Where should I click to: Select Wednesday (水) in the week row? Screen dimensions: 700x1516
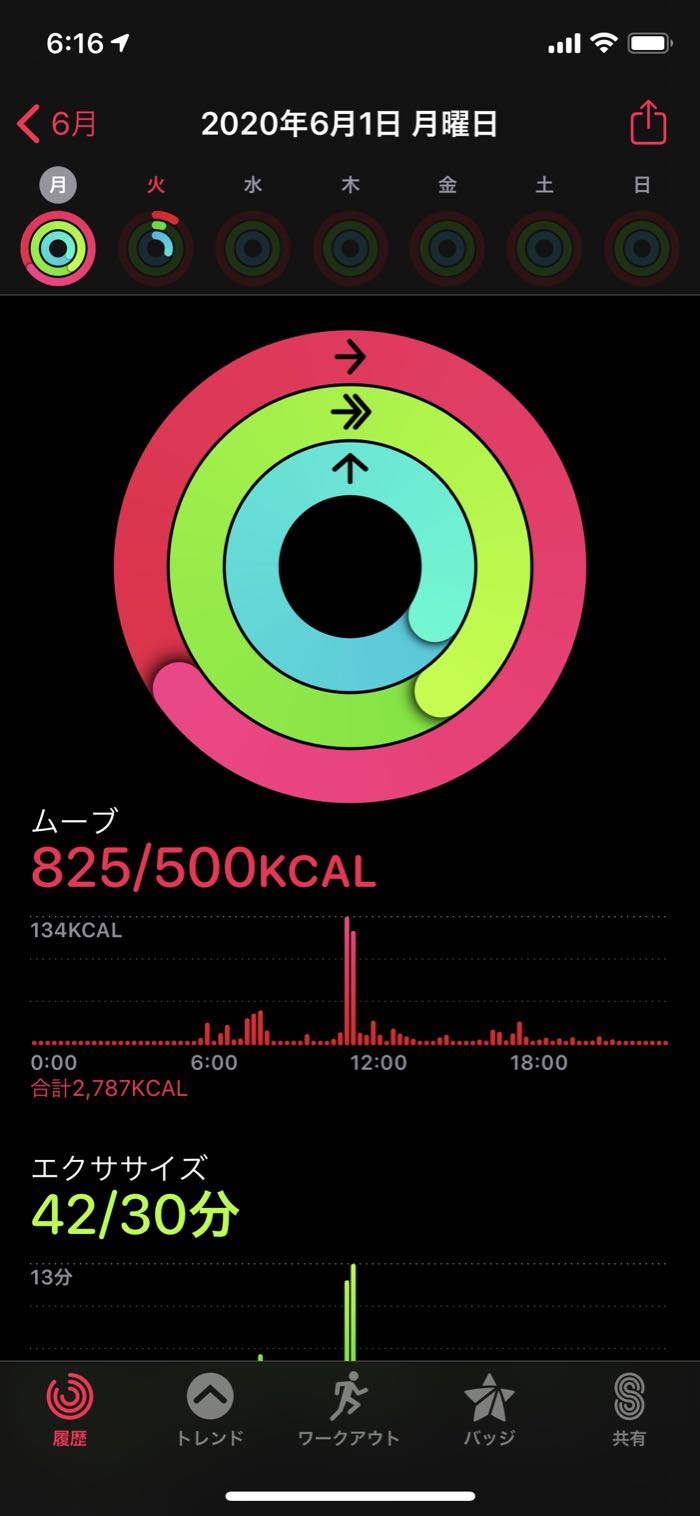coord(253,247)
